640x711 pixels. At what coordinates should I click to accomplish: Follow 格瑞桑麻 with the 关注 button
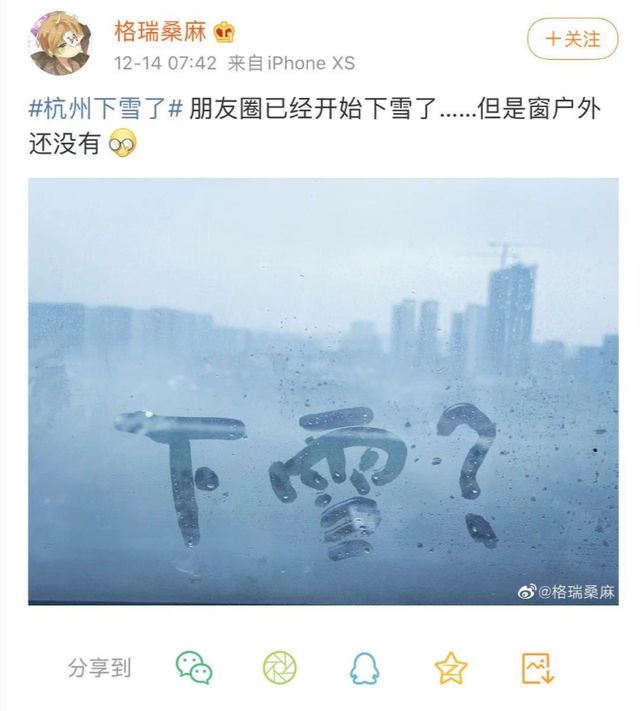[572, 39]
